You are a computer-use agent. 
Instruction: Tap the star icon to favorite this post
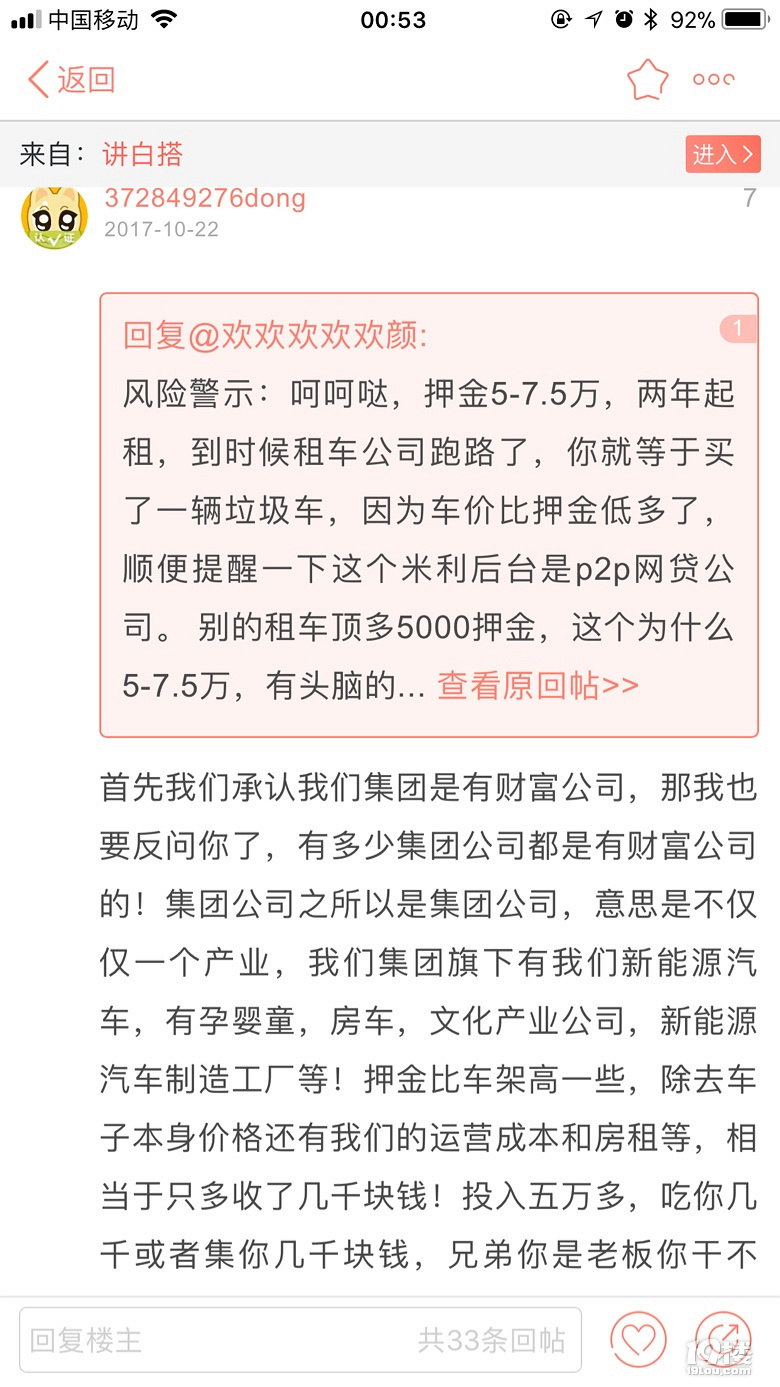point(646,78)
